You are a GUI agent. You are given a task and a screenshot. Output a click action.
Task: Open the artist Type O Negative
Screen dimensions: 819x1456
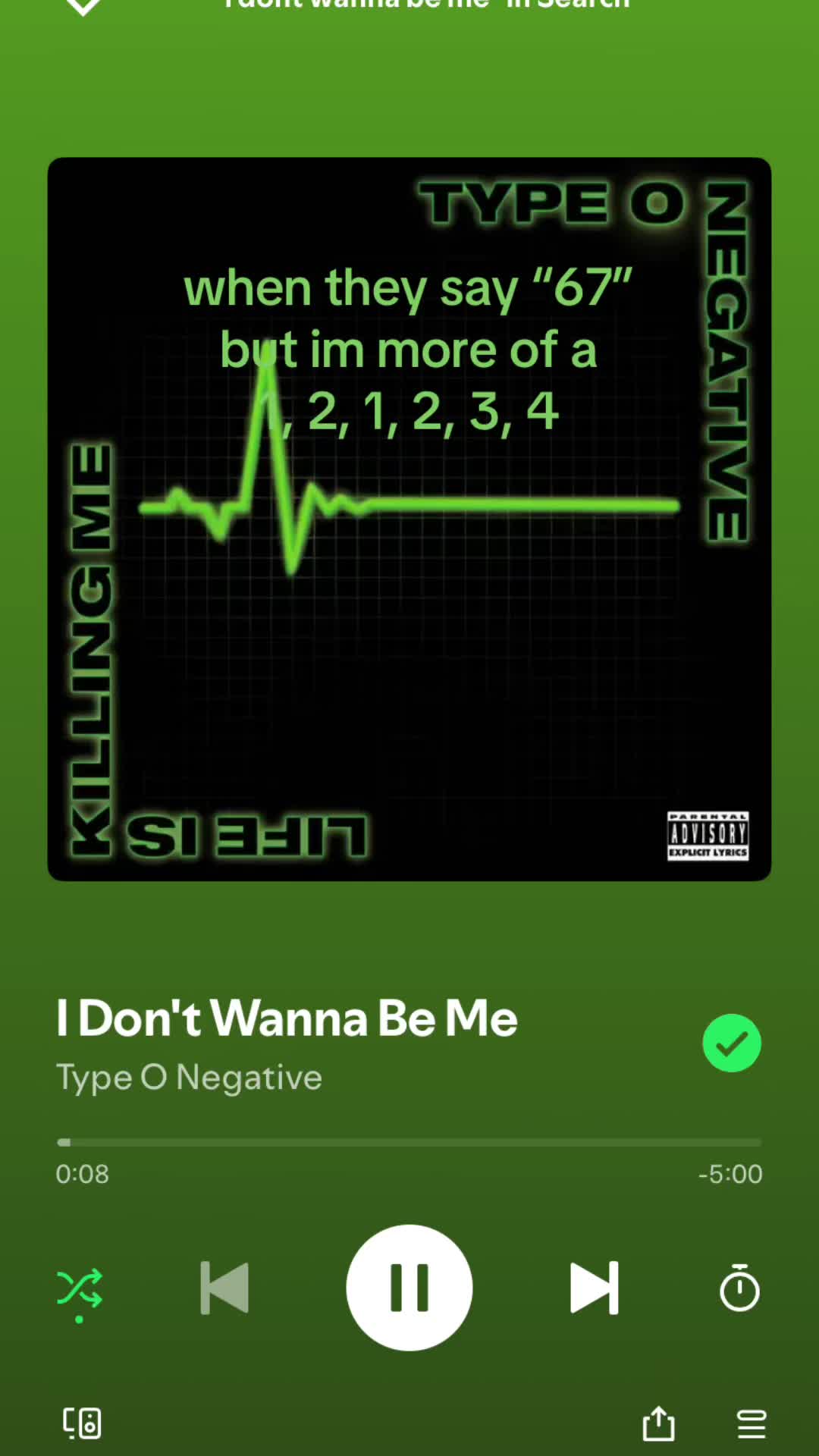[x=189, y=1078]
